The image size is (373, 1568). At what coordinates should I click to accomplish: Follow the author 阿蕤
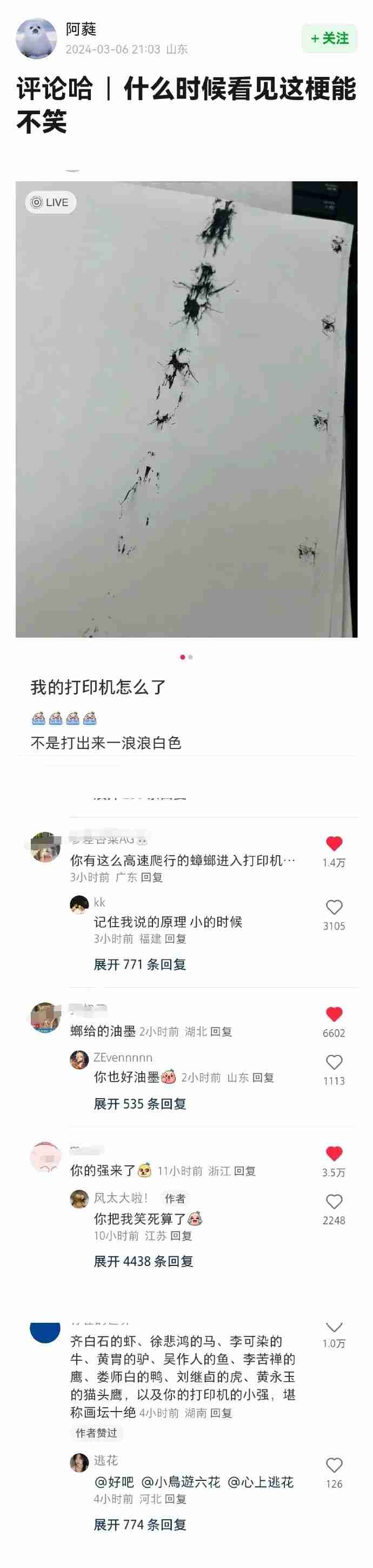click(329, 38)
